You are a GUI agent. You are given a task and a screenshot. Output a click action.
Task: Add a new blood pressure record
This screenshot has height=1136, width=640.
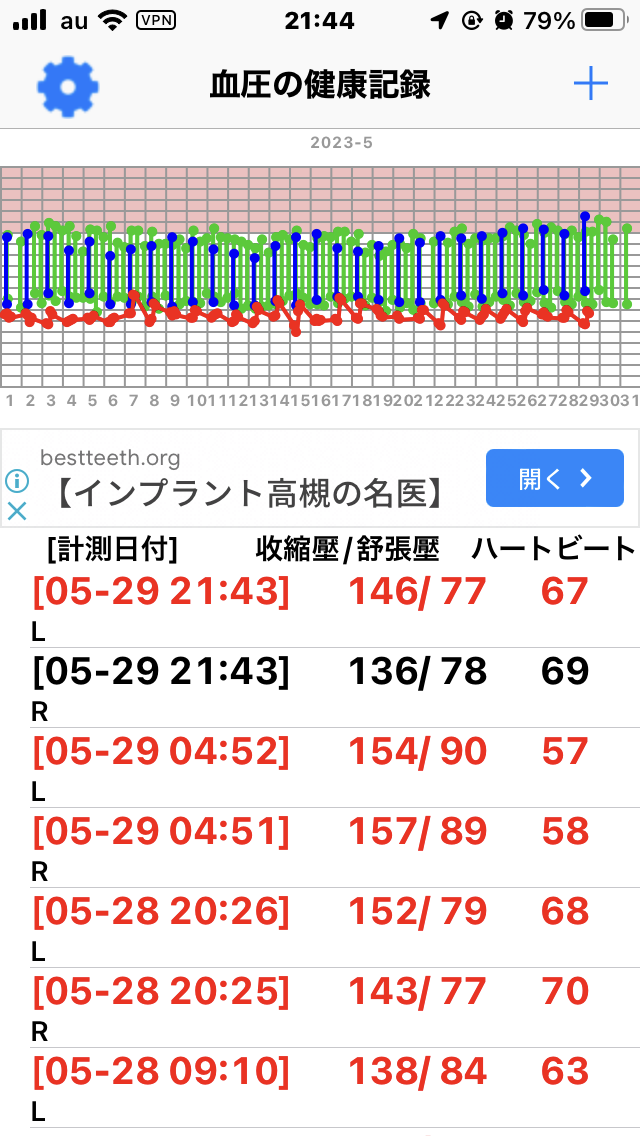coord(591,85)
